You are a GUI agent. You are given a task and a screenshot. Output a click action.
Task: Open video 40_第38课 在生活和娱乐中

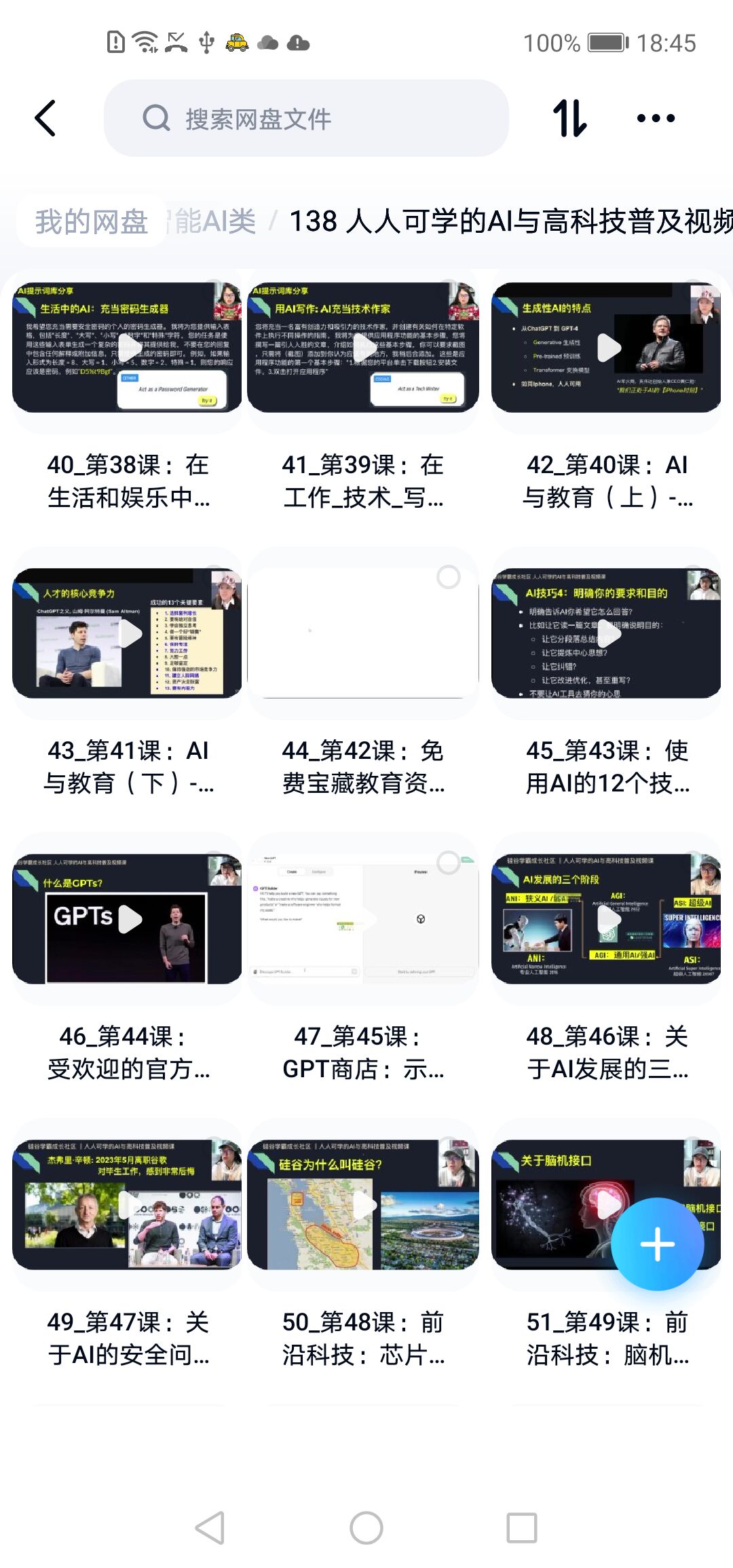tap(127, 348)
